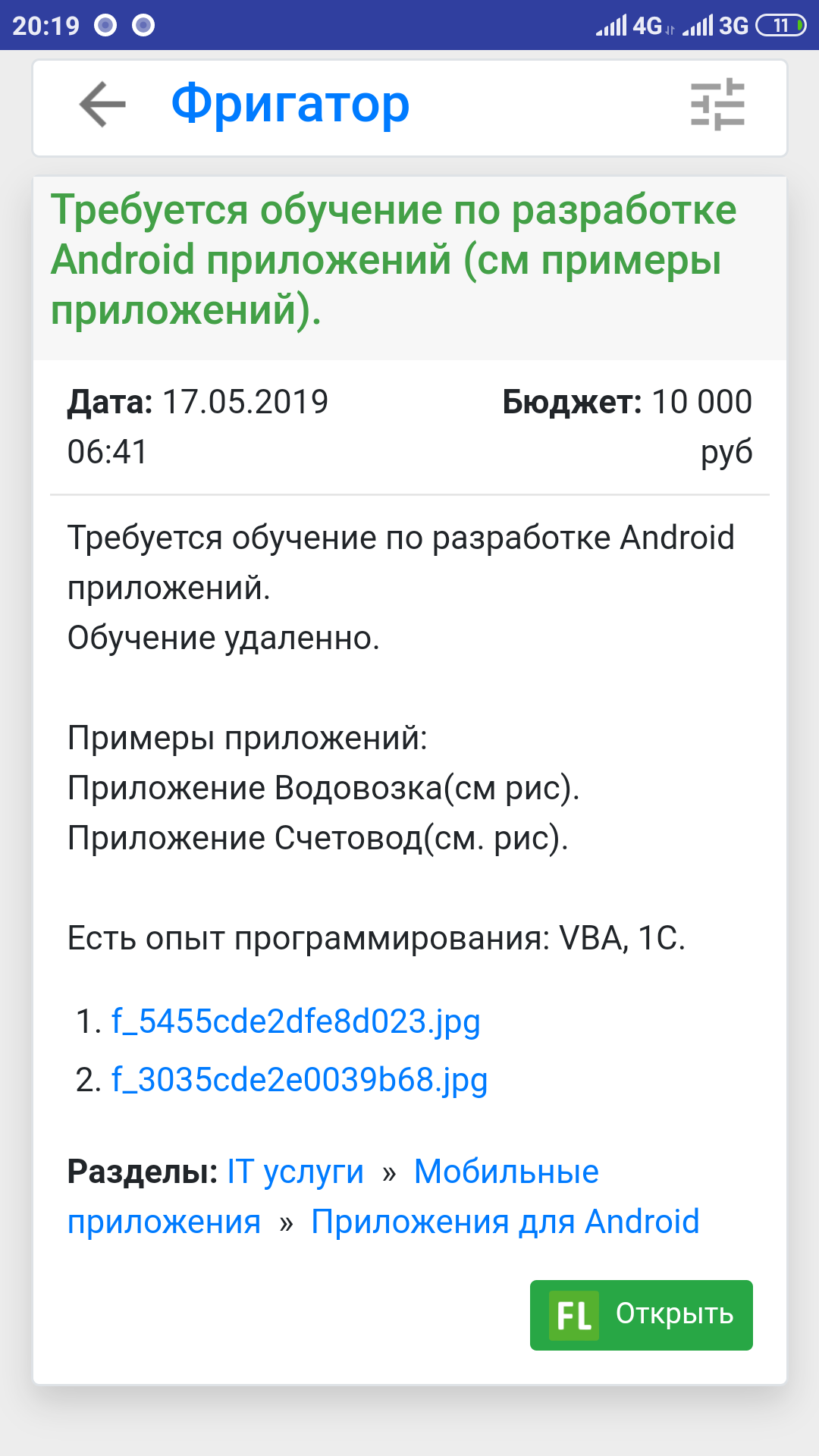Open the filter settings icon
The height and width of the screenshot is (1456, 819).
click(x=717, y=105)
